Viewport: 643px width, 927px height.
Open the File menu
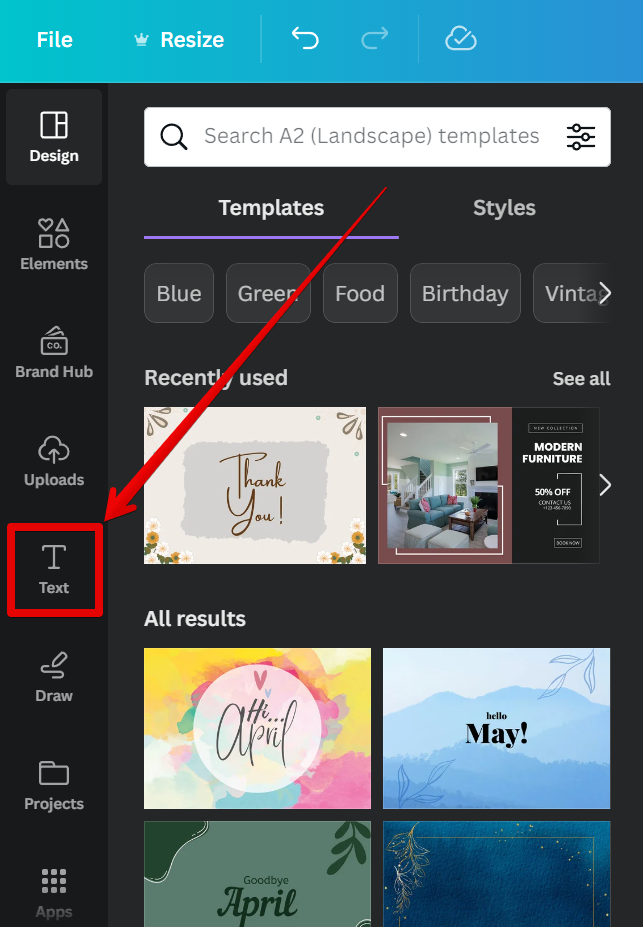[x=54, y=40]
